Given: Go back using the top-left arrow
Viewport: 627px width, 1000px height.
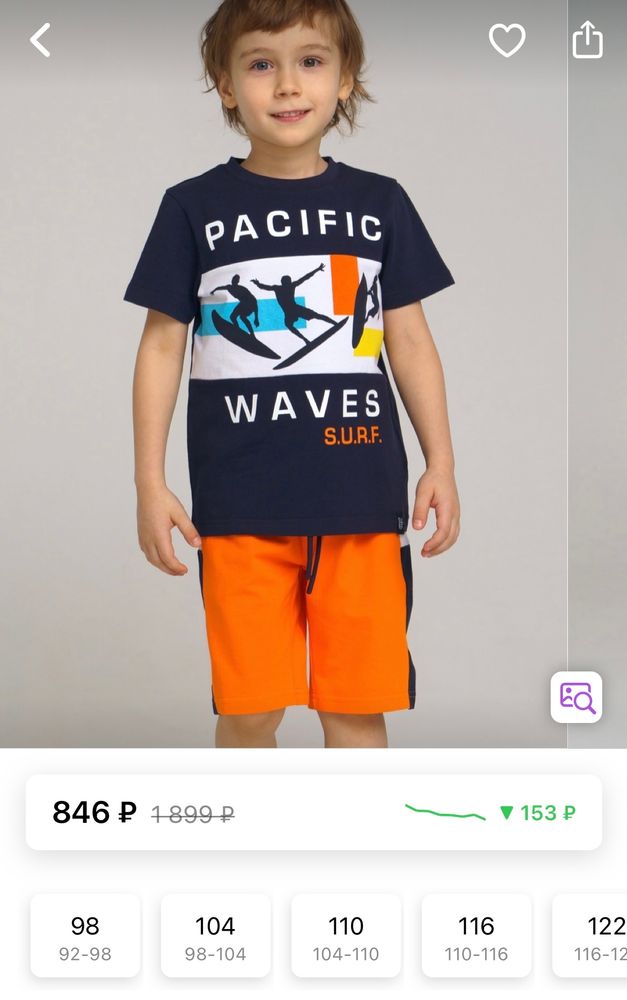Looking at the screenshot, I should pos(40,40).
